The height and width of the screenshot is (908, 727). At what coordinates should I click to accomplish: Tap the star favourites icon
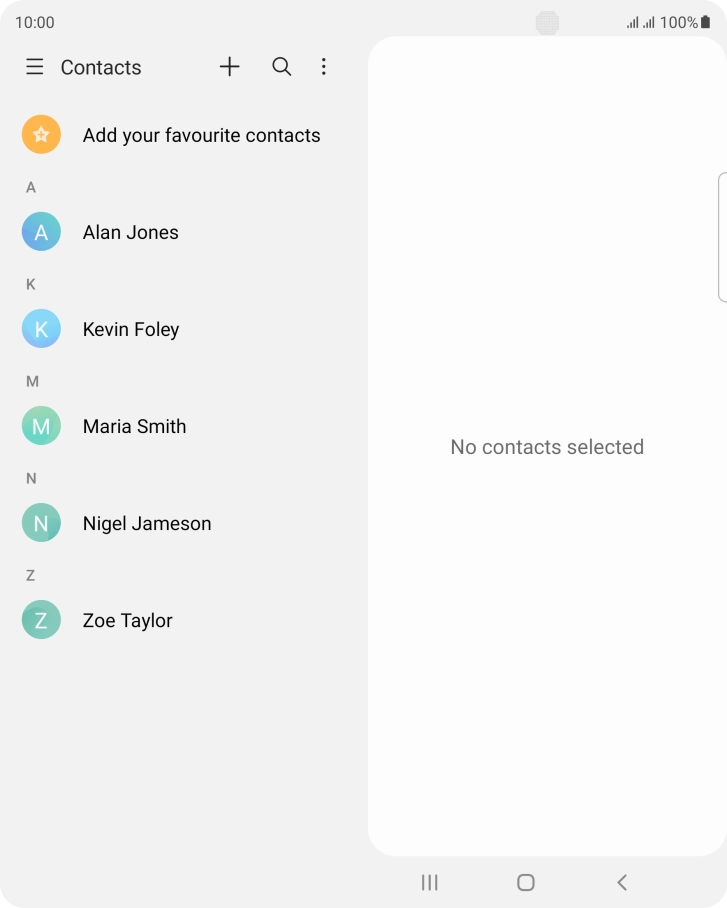tap(41, 133)
